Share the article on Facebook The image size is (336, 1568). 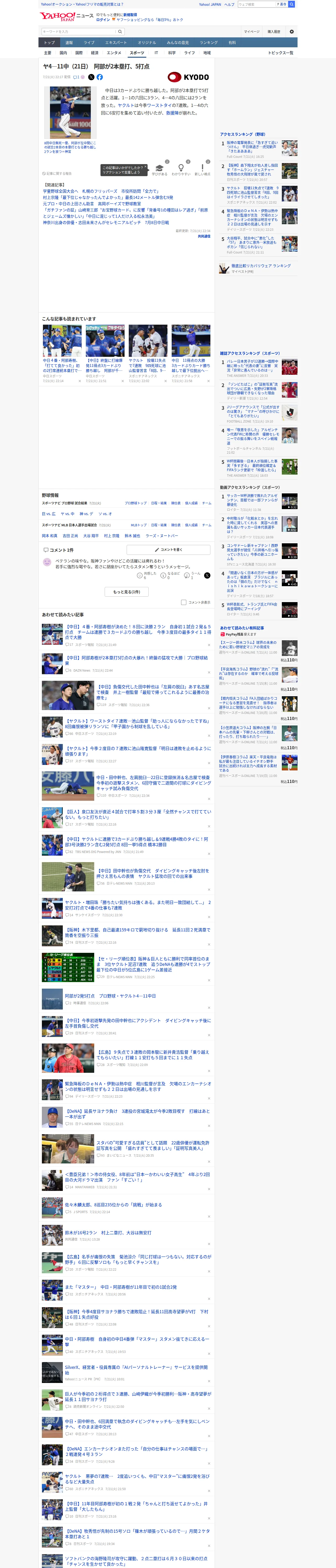point(99,77)
